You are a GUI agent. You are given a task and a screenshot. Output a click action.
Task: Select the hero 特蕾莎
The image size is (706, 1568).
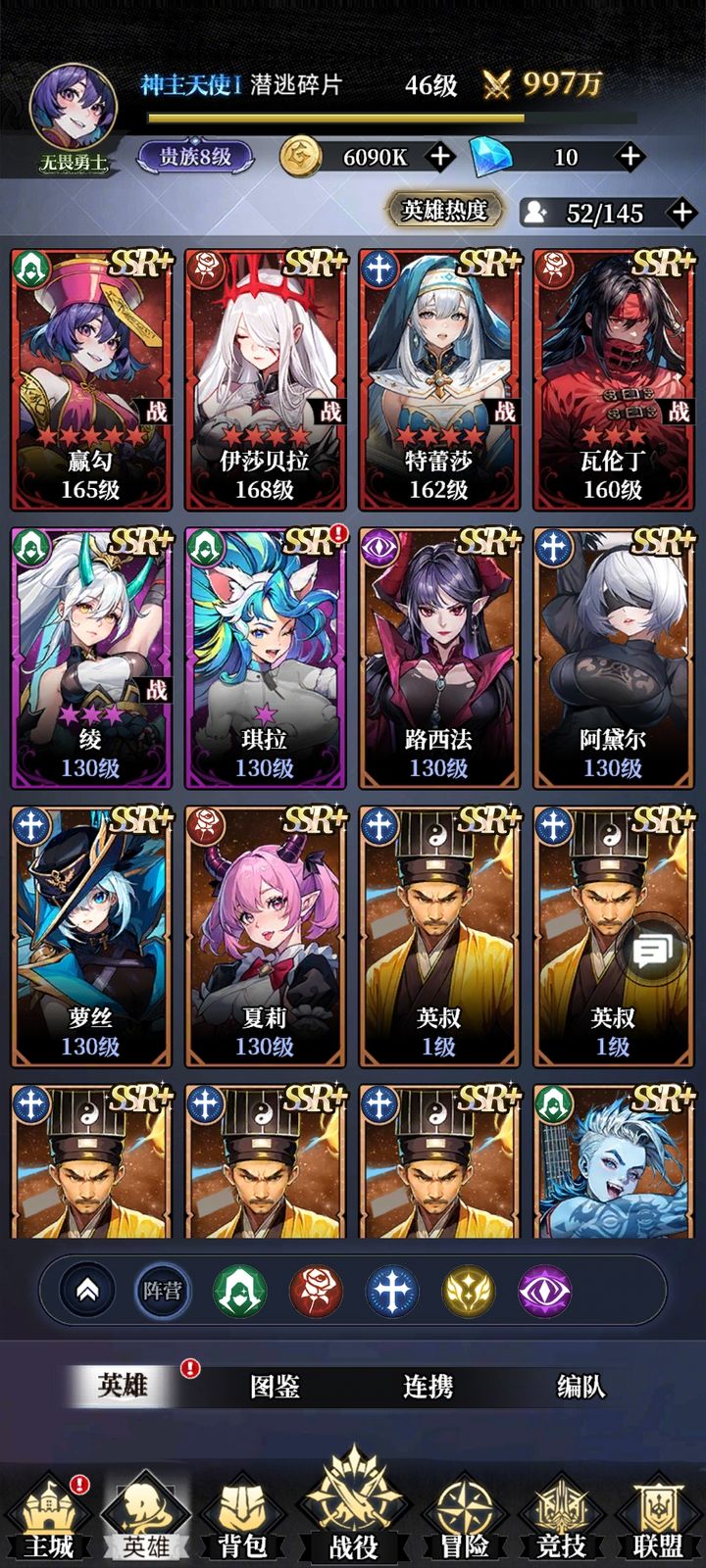click(x=438, y=379)
